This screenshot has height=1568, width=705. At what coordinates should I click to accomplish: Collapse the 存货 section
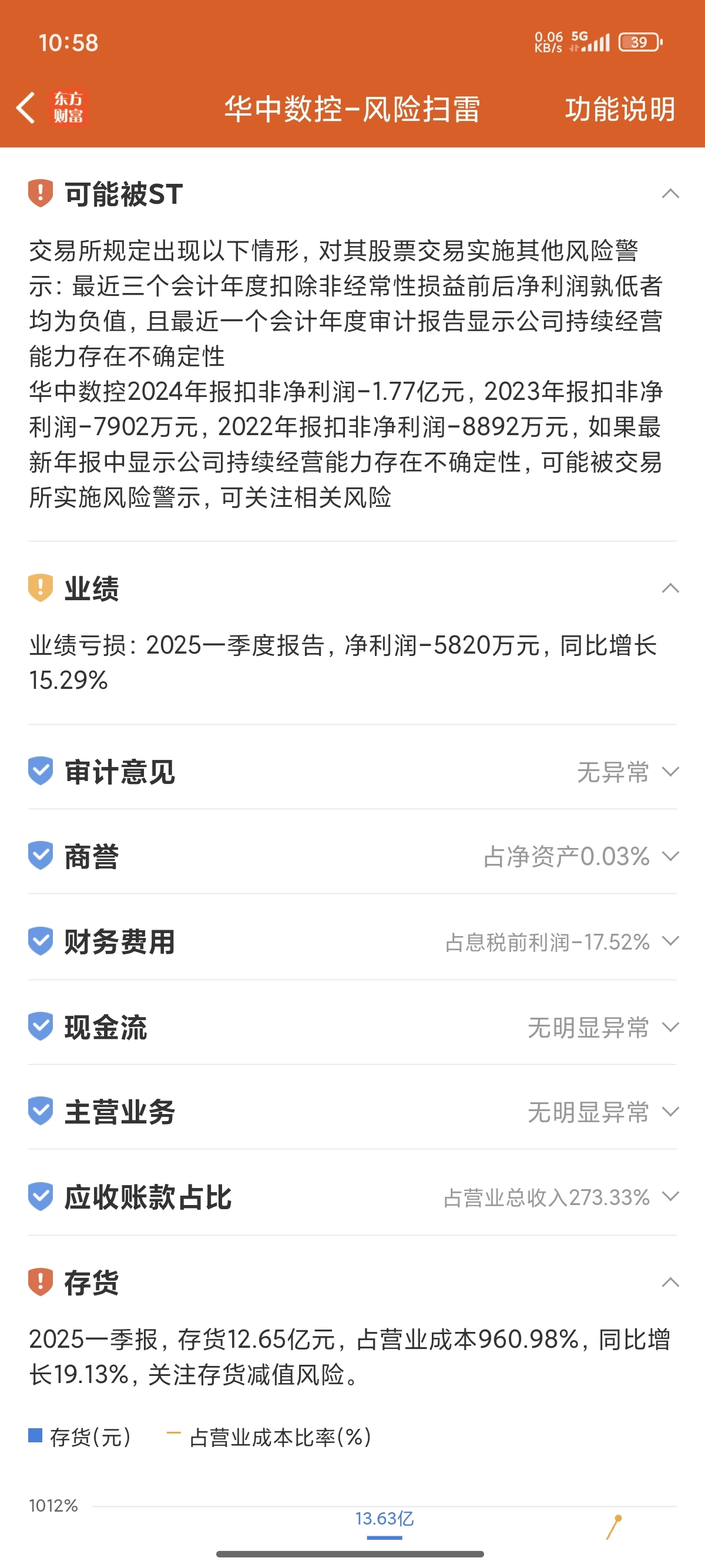tap(670, 1283)
